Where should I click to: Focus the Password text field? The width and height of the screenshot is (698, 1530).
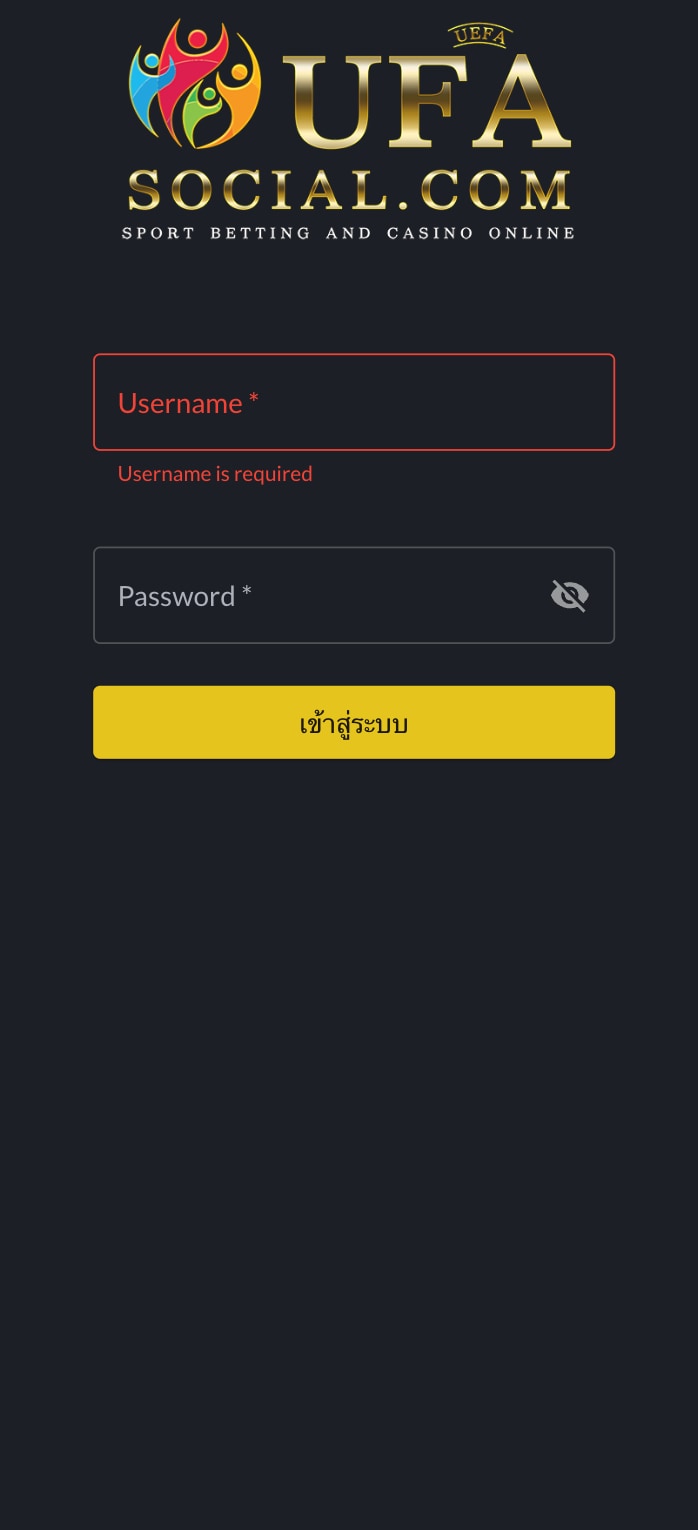pyautogui.click(x=320, y=595)
